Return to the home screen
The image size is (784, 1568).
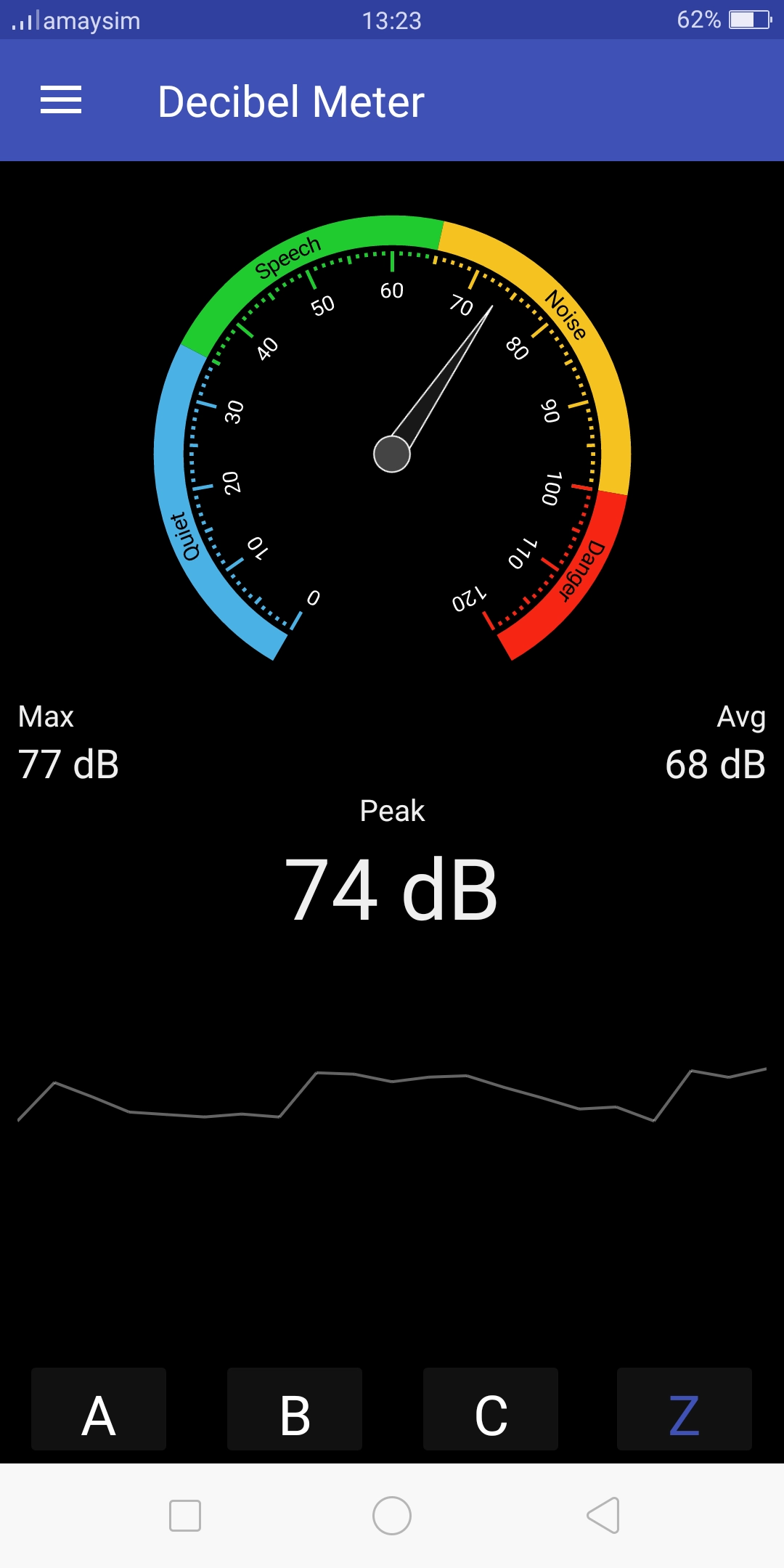coord(392,1516)
